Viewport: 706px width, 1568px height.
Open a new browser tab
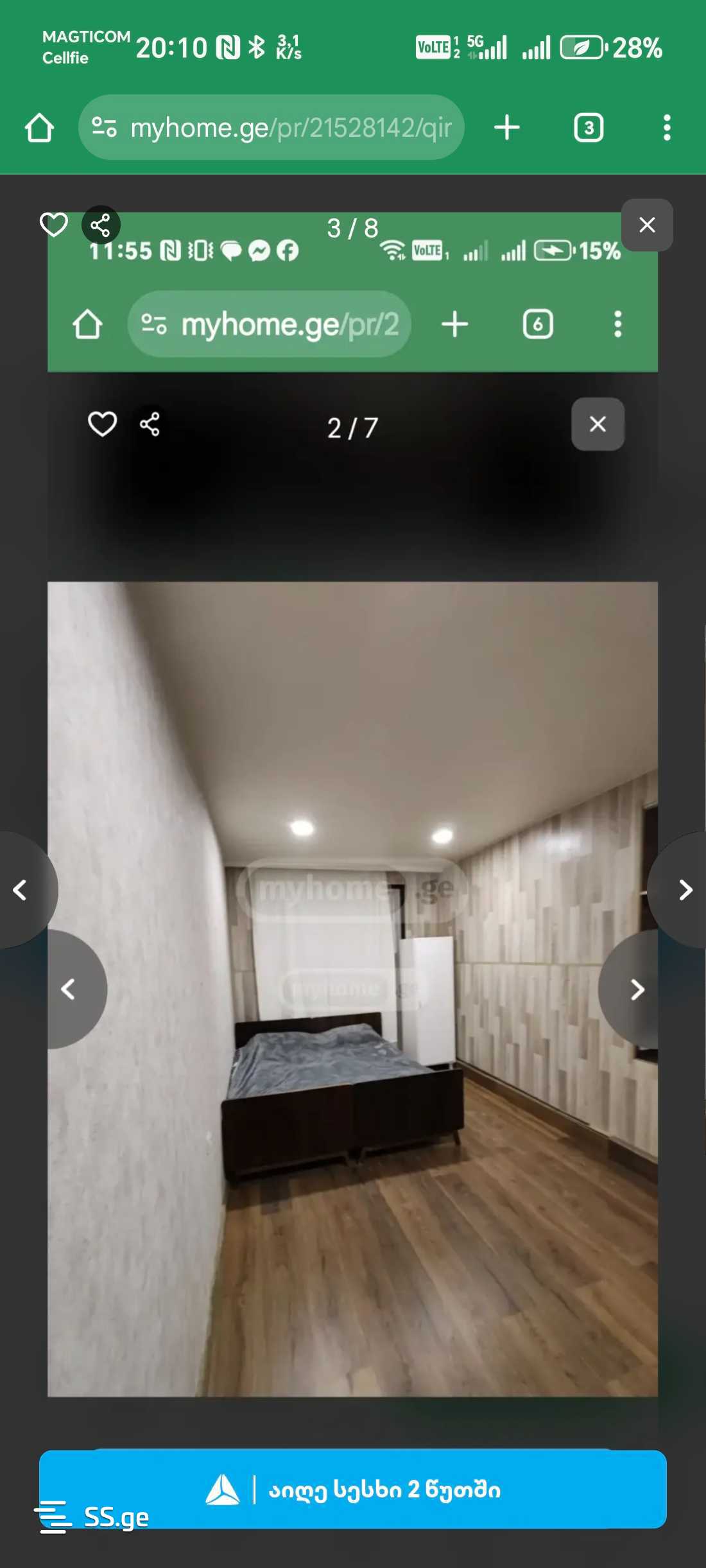tap(507, 127)
